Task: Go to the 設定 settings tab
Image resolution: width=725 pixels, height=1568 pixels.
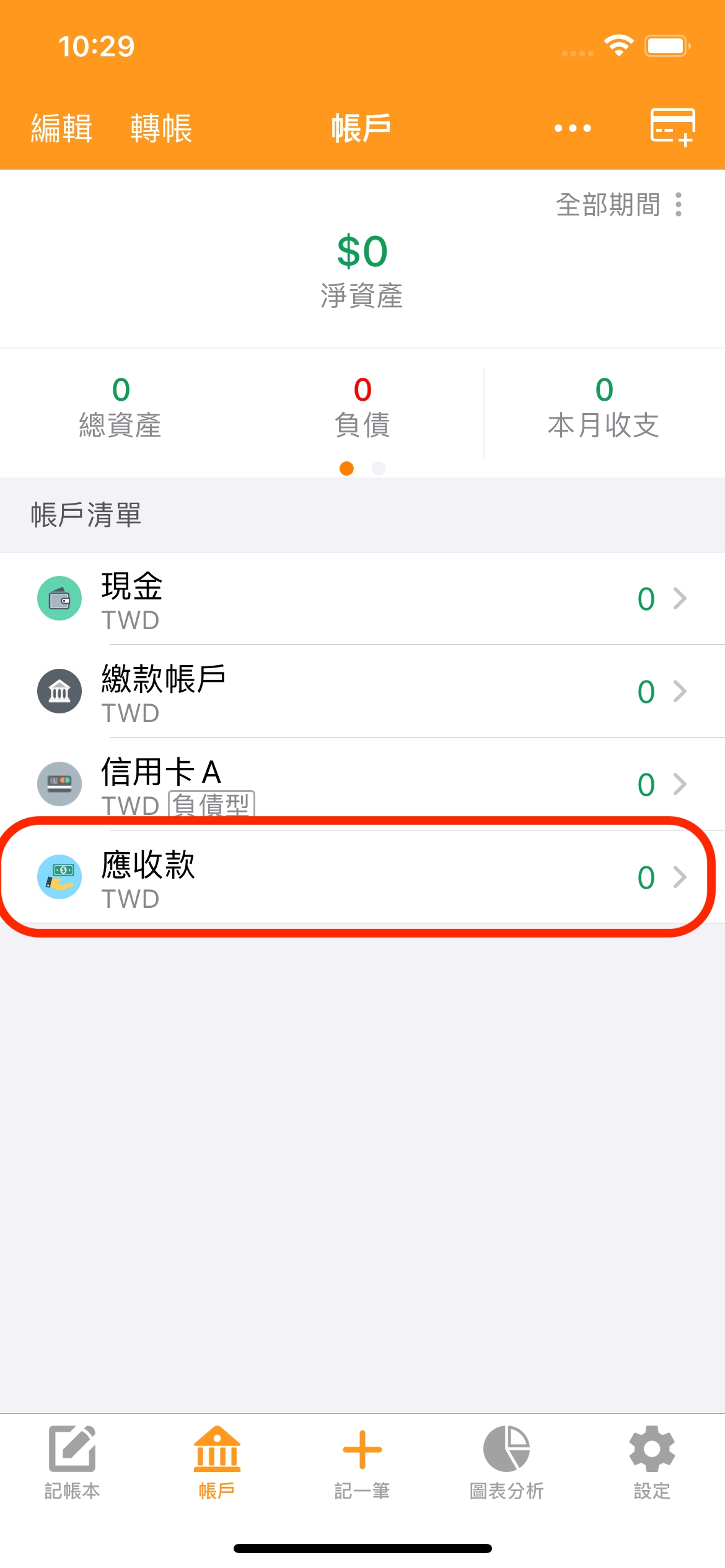Action: (652, 1461)
